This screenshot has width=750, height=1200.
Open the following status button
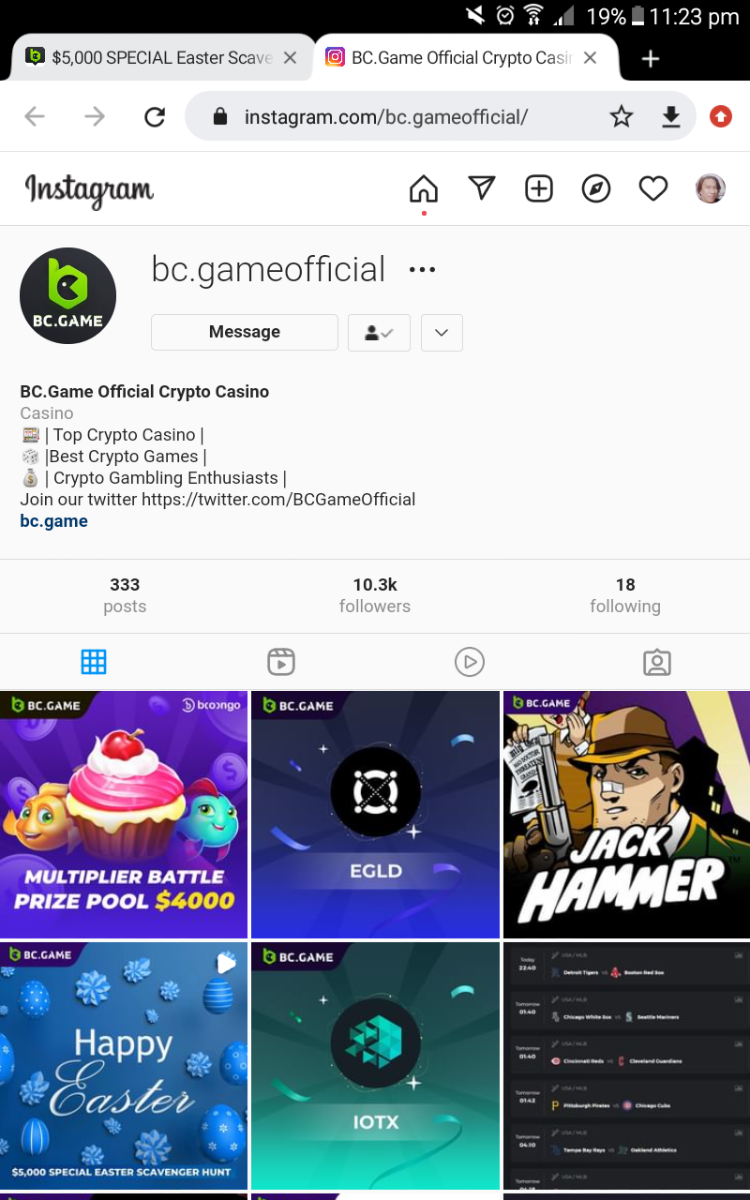tap(379, 333)
